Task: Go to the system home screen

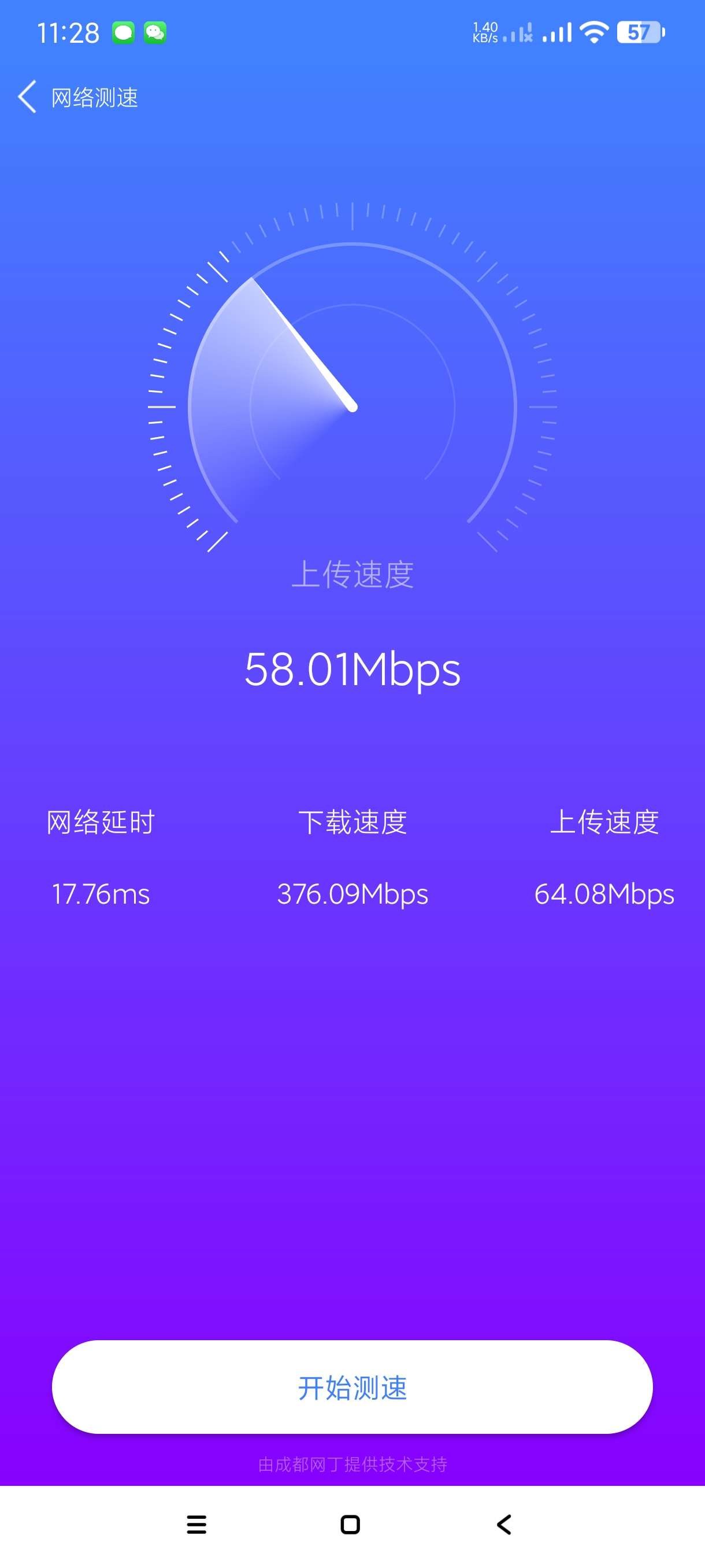Action: pyautogui.click(x=350, y=1524)
